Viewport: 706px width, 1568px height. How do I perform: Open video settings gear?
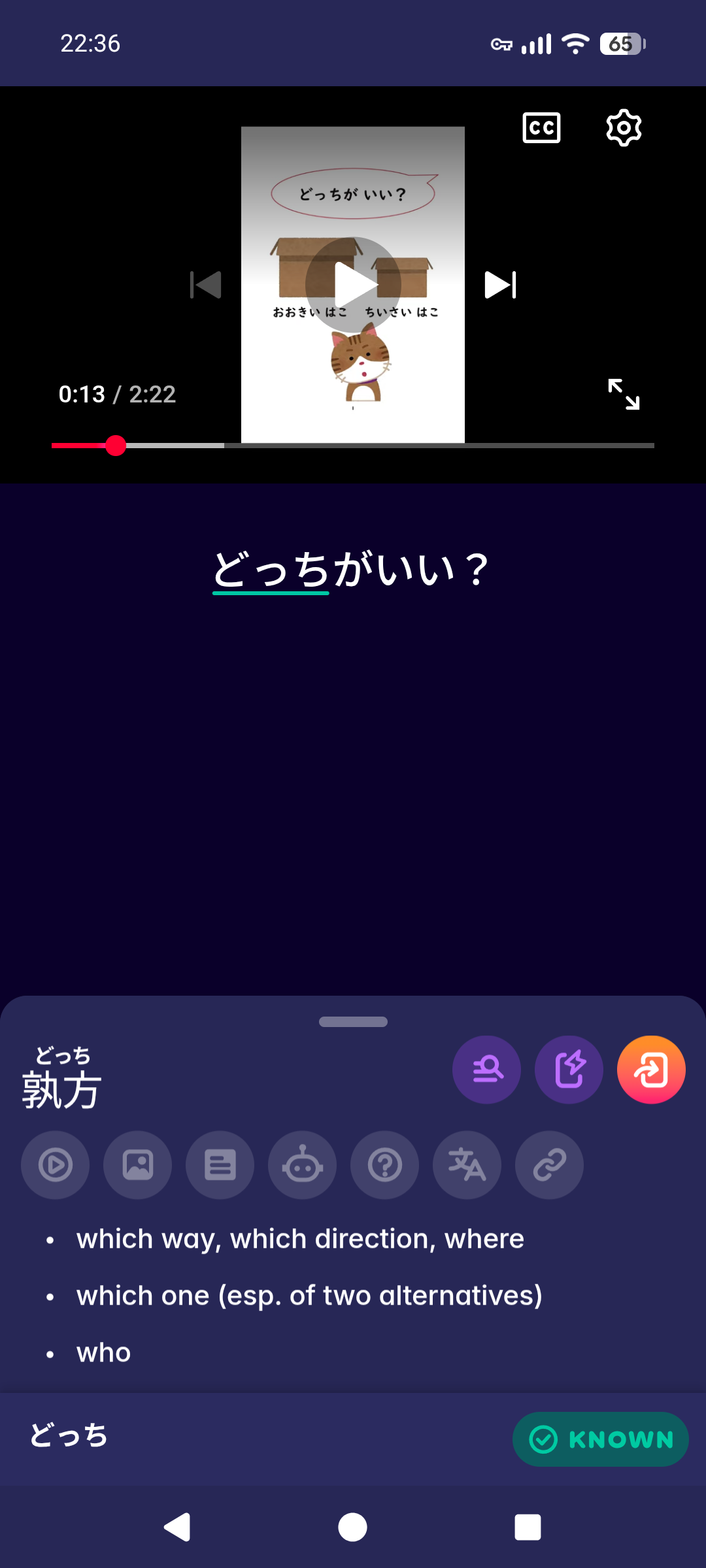click(x=624, y=127)
